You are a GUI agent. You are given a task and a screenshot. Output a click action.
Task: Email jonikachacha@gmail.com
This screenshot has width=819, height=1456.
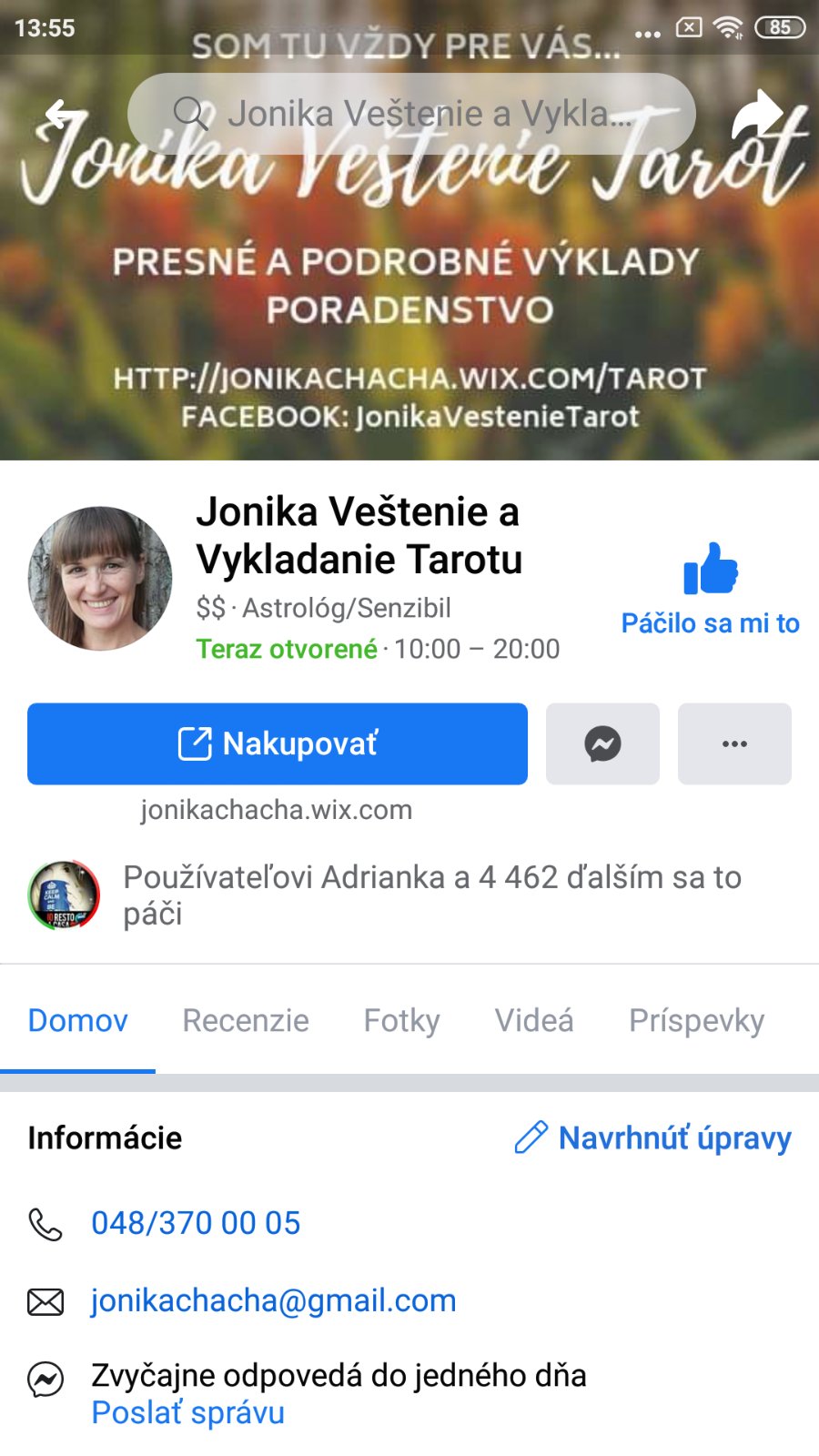pyautogui.click(x=273, y=1300)
